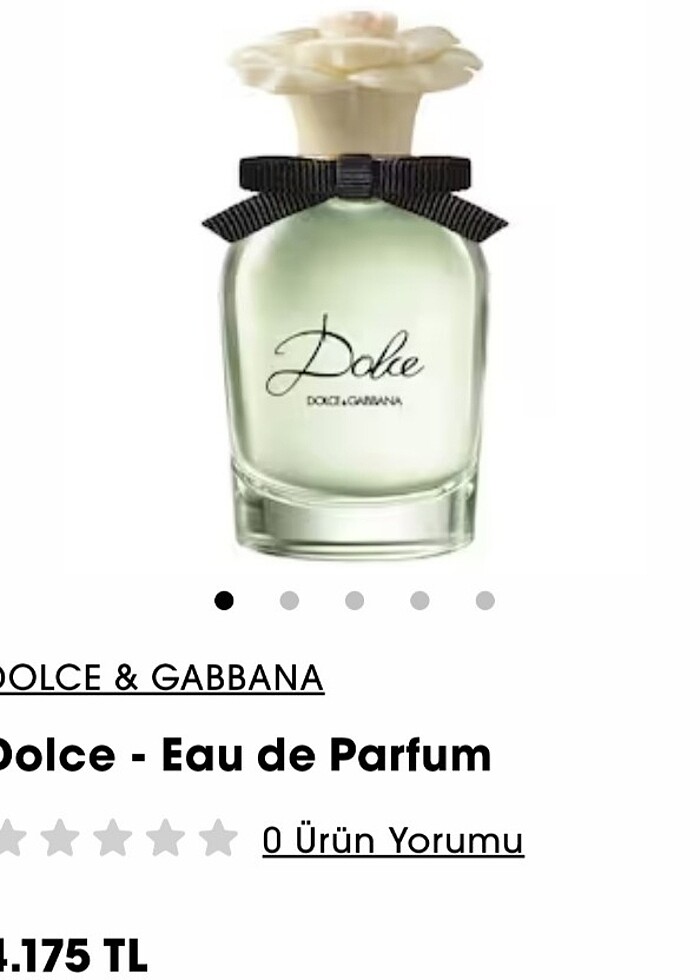Jump to the second product photo dot
The height and width of the screenshot is (980, 700).
point(289,600)
